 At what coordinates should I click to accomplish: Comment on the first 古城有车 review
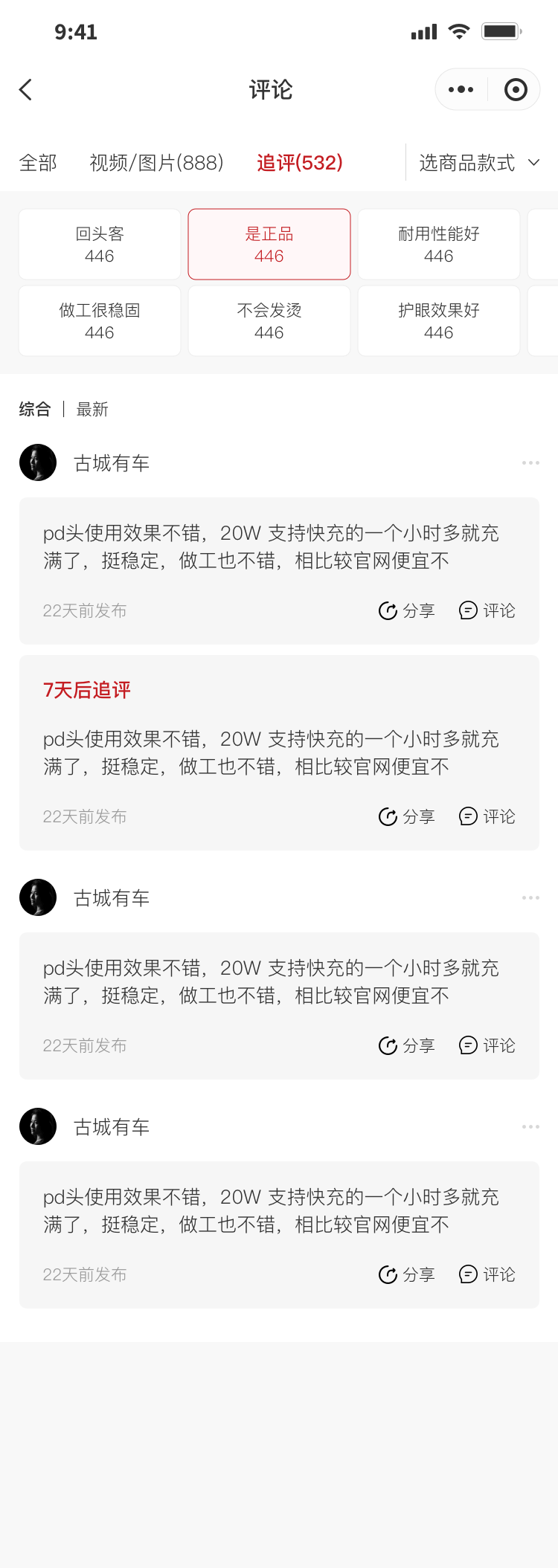pyautogui.click(x=487, y=611)
